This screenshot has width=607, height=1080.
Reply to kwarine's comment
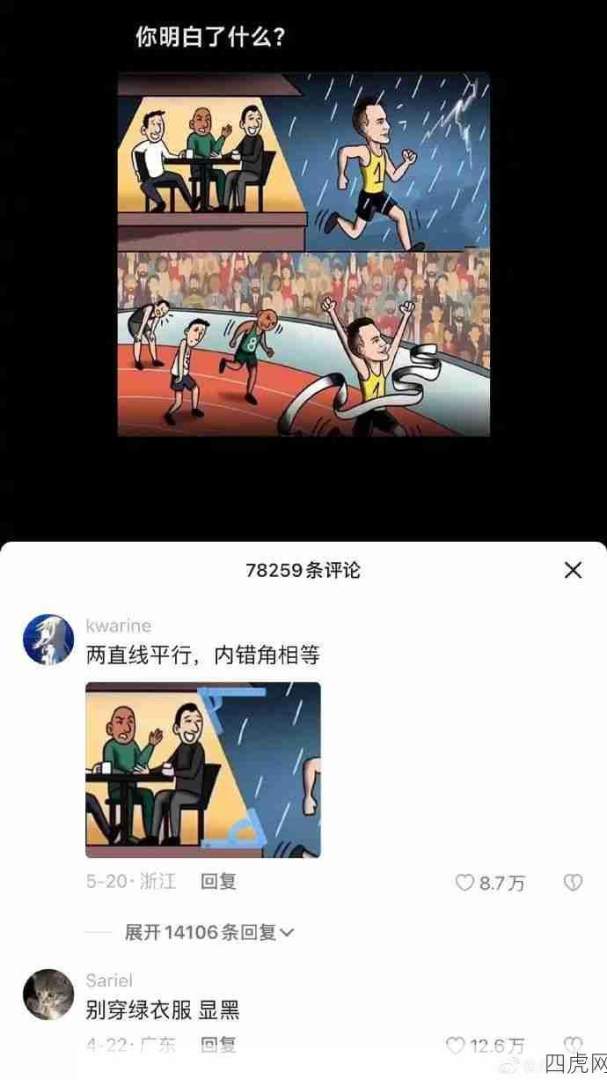(x=218, y=882)
